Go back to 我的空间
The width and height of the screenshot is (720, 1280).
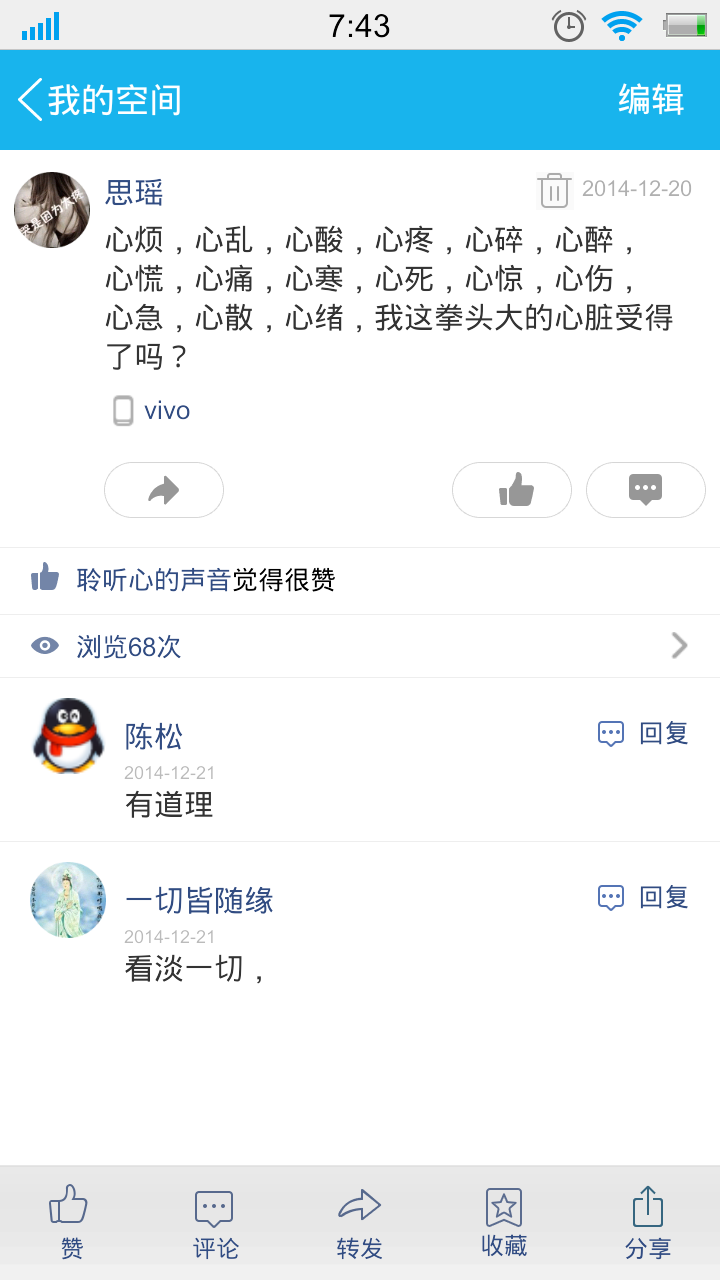tap(98, 100)
